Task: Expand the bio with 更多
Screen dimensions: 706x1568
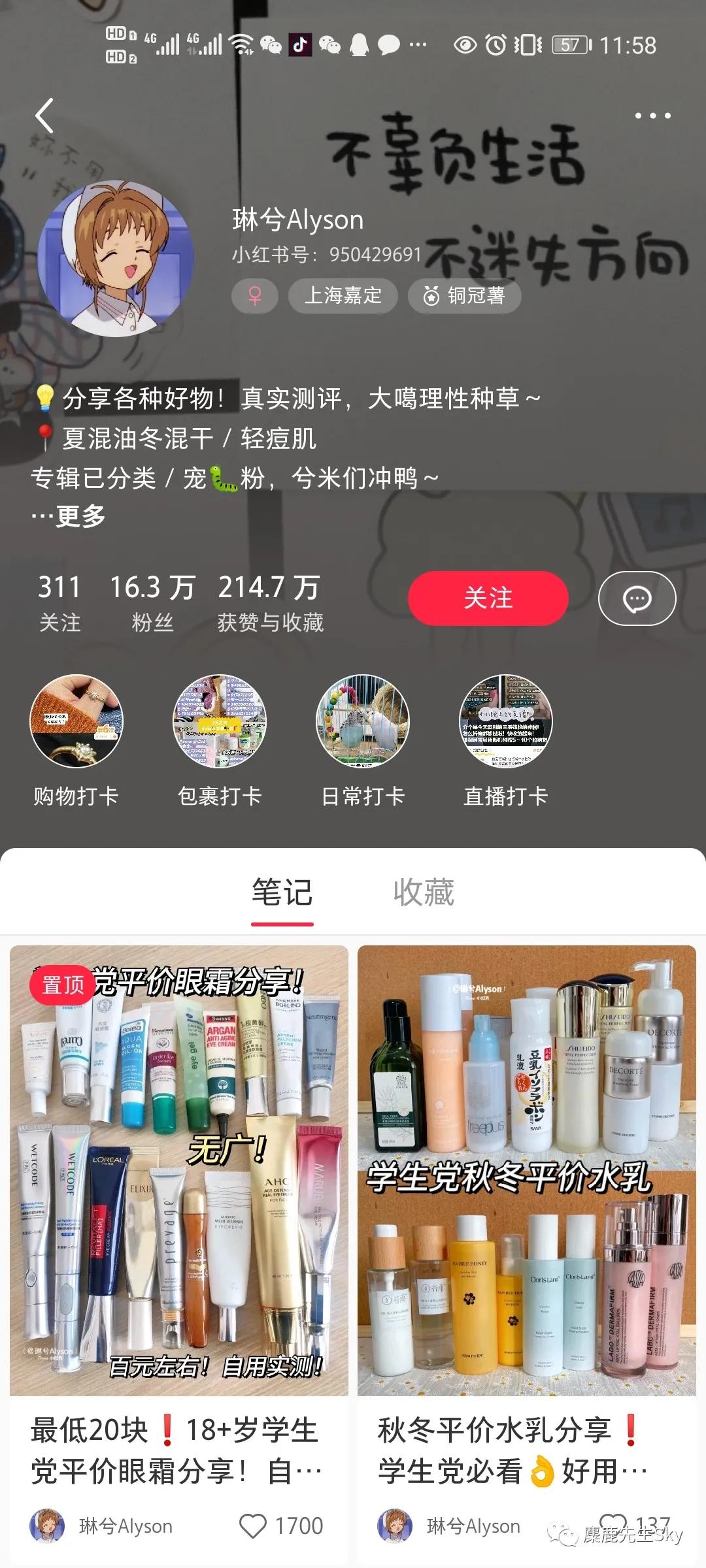Action: (72, 516)
